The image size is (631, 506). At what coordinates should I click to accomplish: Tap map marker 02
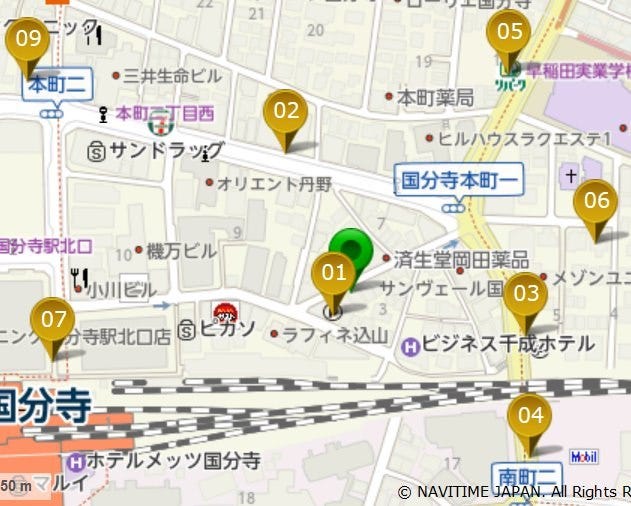tap(286, 111)
